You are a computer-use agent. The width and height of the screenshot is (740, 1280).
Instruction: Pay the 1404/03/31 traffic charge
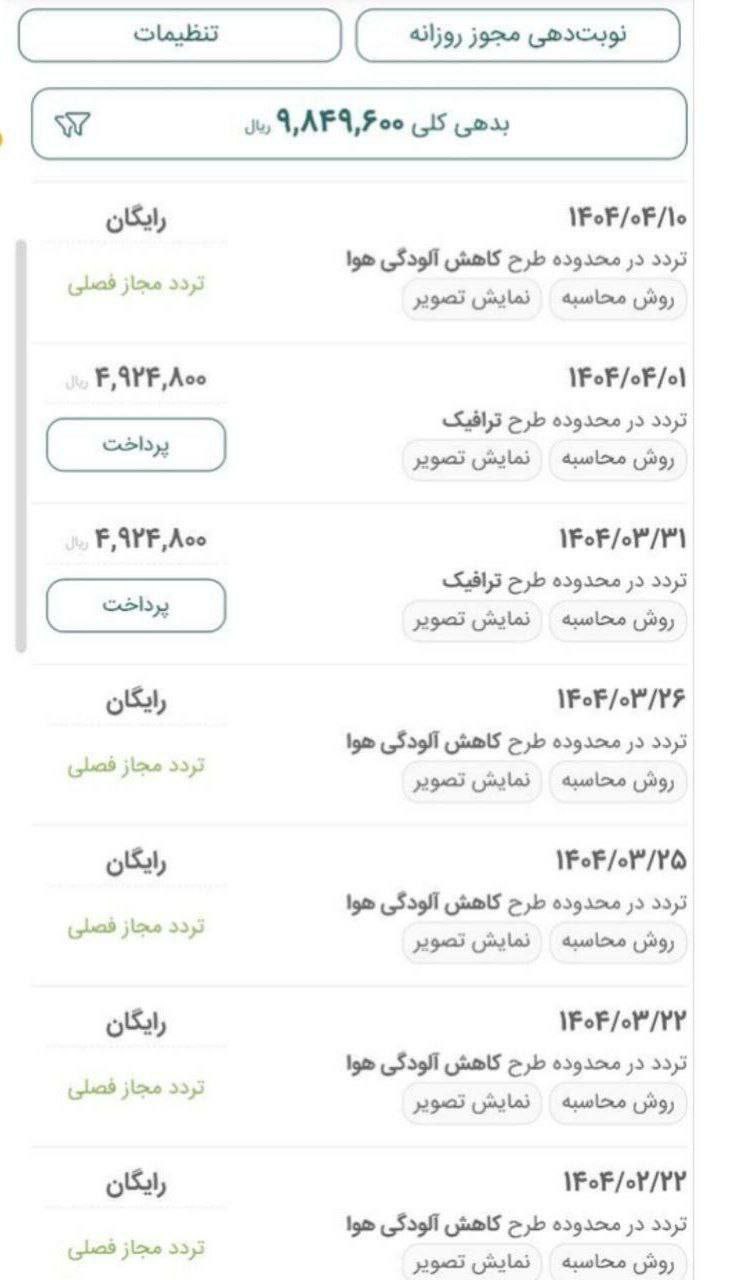click(x=136, y=606)
